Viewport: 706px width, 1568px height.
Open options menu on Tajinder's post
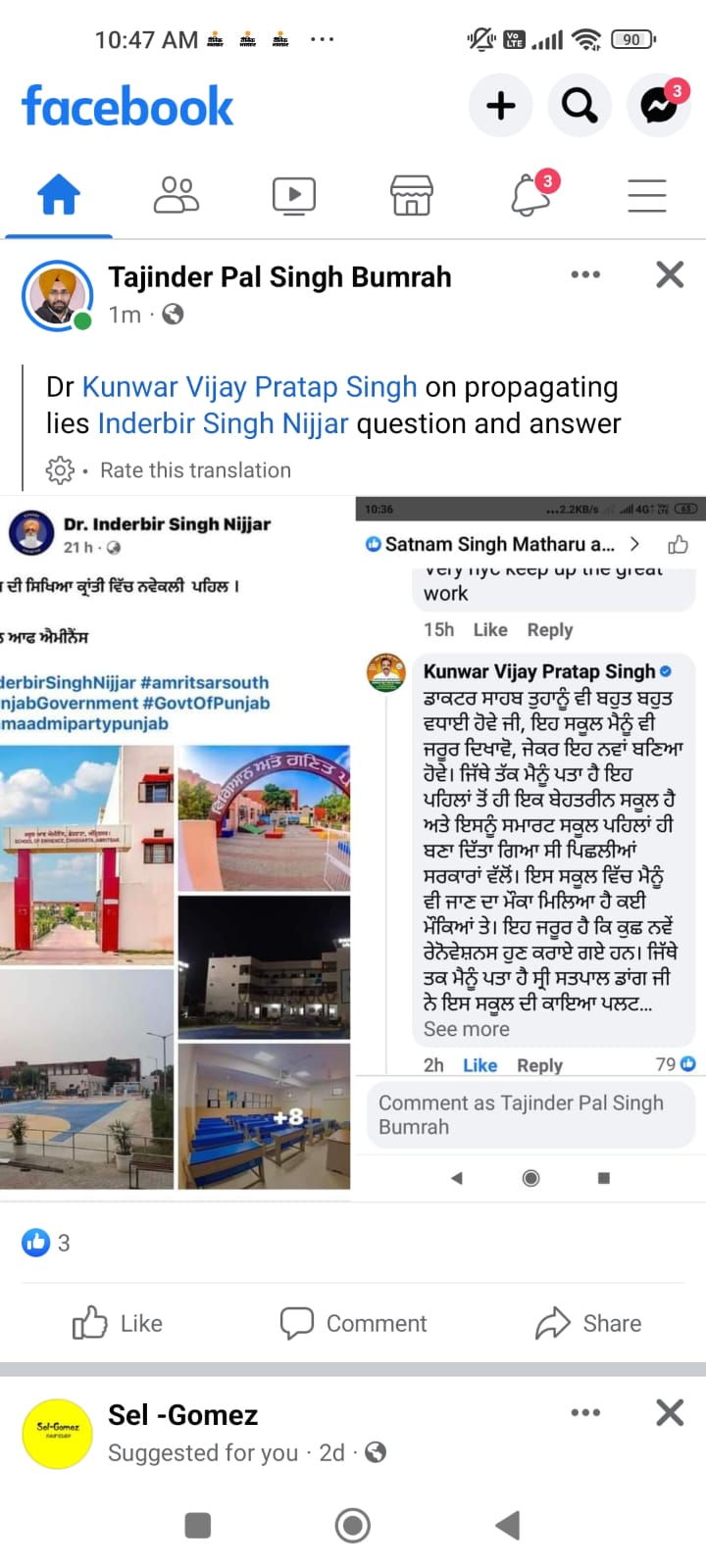[585, 274]
